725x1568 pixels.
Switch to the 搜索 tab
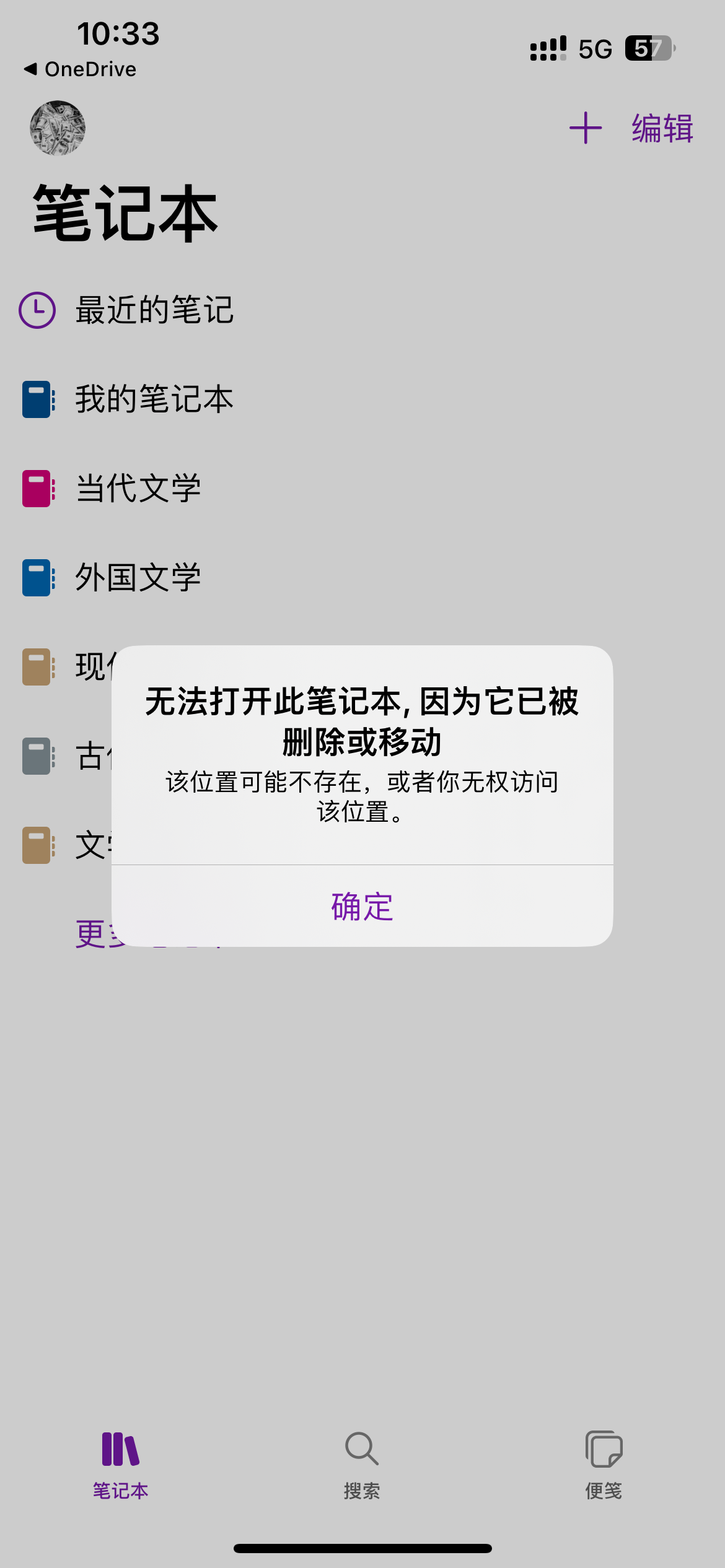click(362, 1464)
